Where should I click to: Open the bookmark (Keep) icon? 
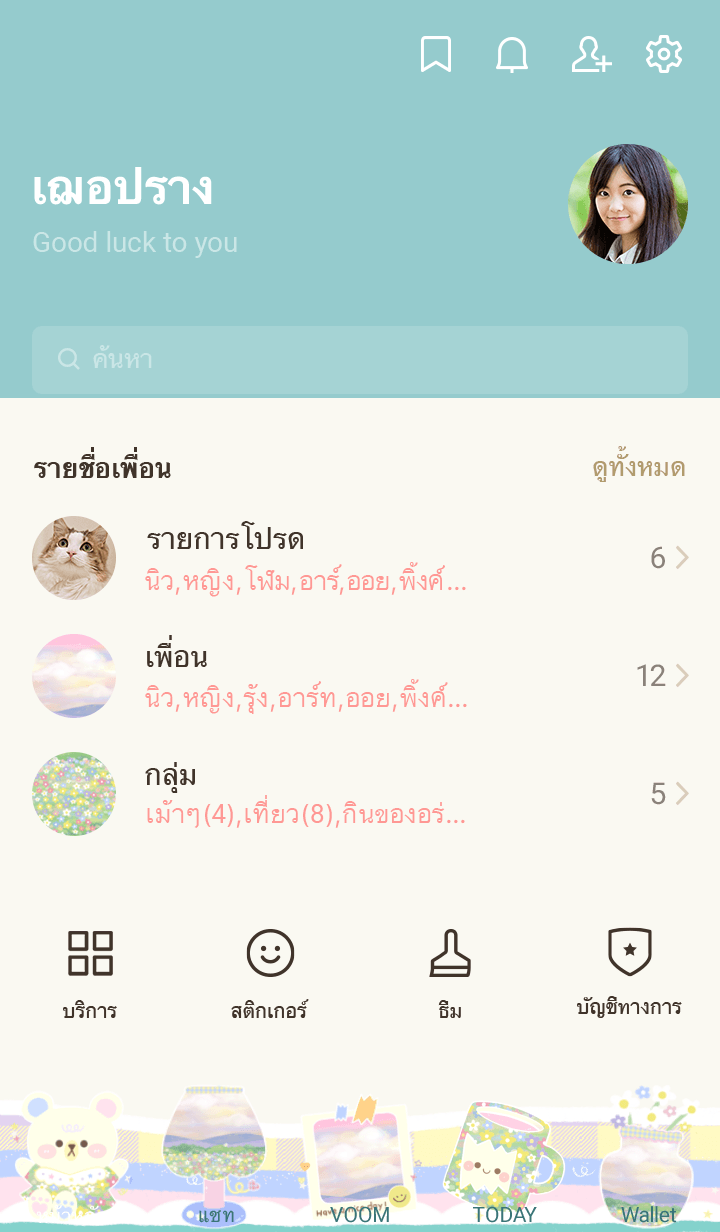tap(435, 55)
